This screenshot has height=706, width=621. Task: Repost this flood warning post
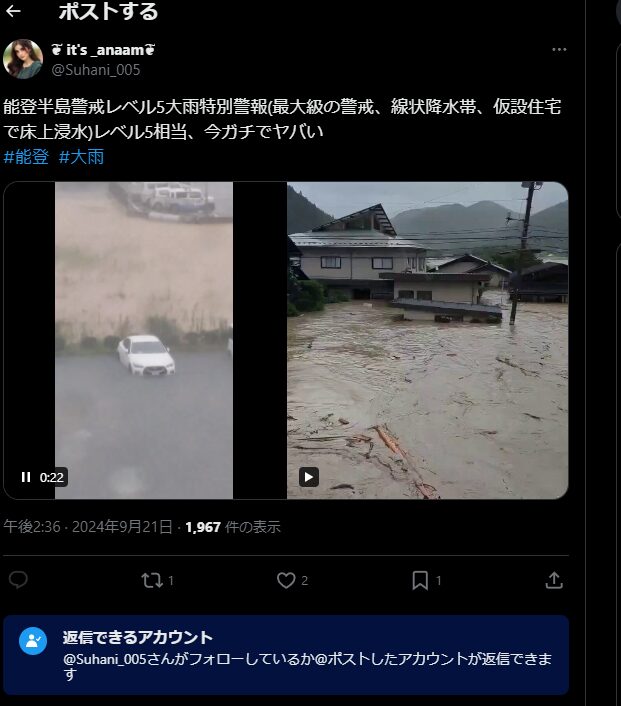[x=152, y=580]
